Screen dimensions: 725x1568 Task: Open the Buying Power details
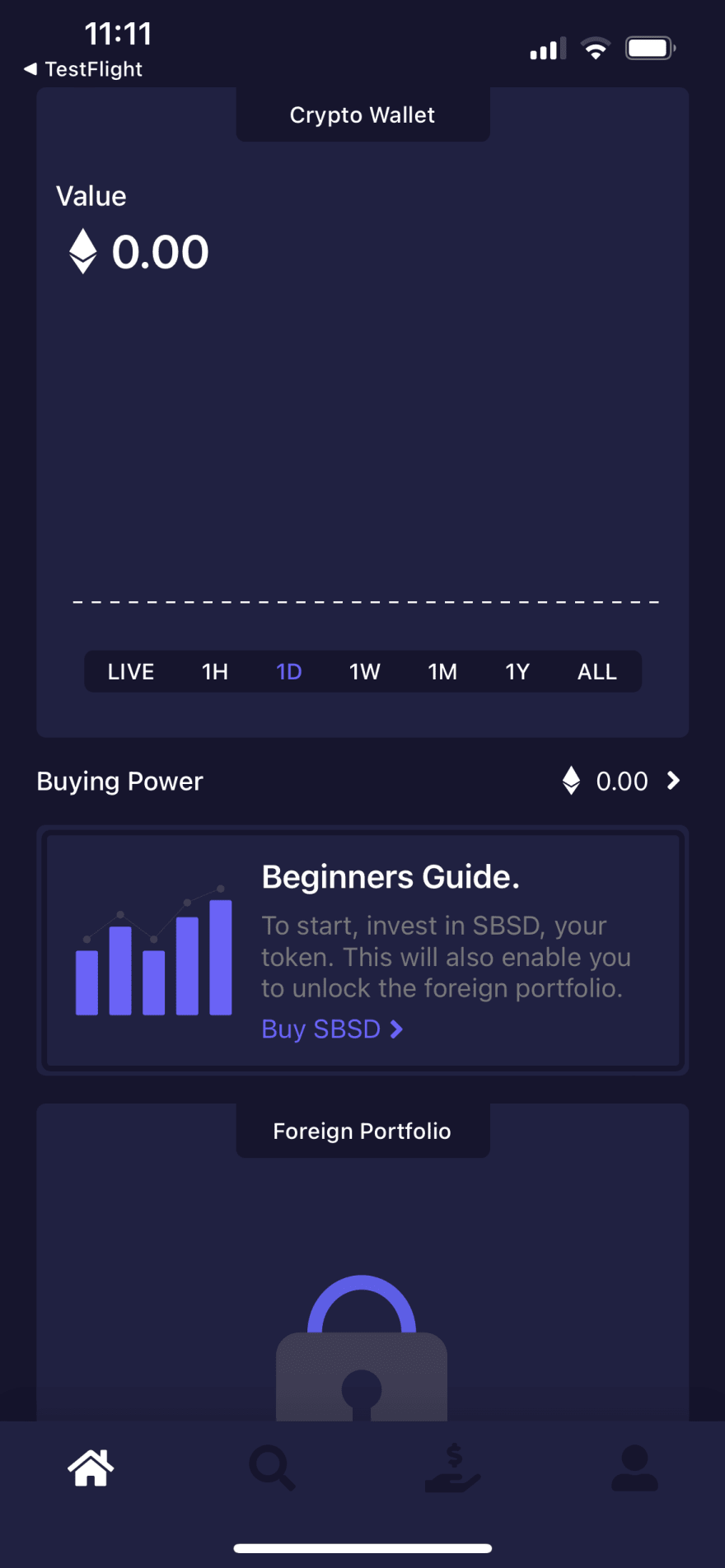click(362, 781)
